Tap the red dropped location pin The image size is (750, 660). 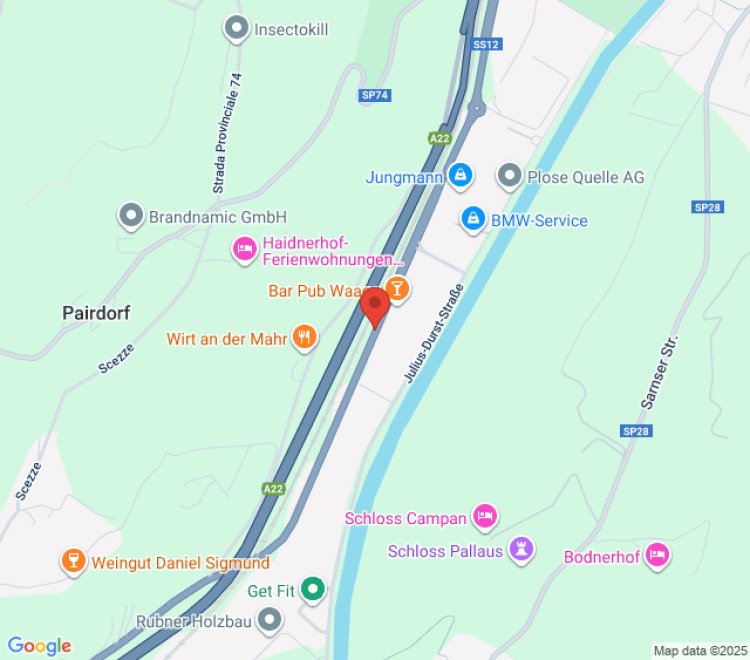375,306
